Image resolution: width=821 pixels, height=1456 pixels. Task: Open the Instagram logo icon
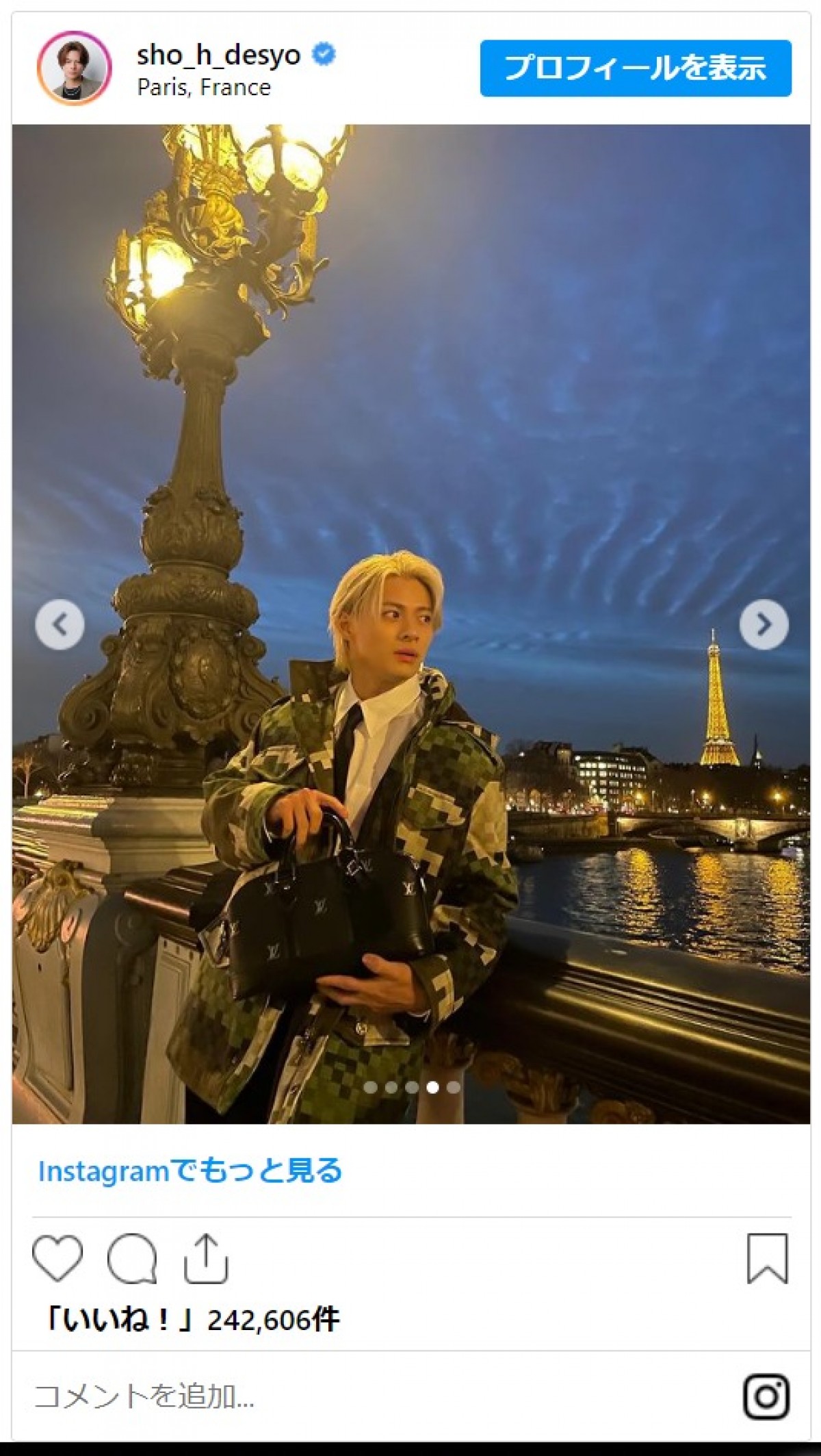point(766,1396)
